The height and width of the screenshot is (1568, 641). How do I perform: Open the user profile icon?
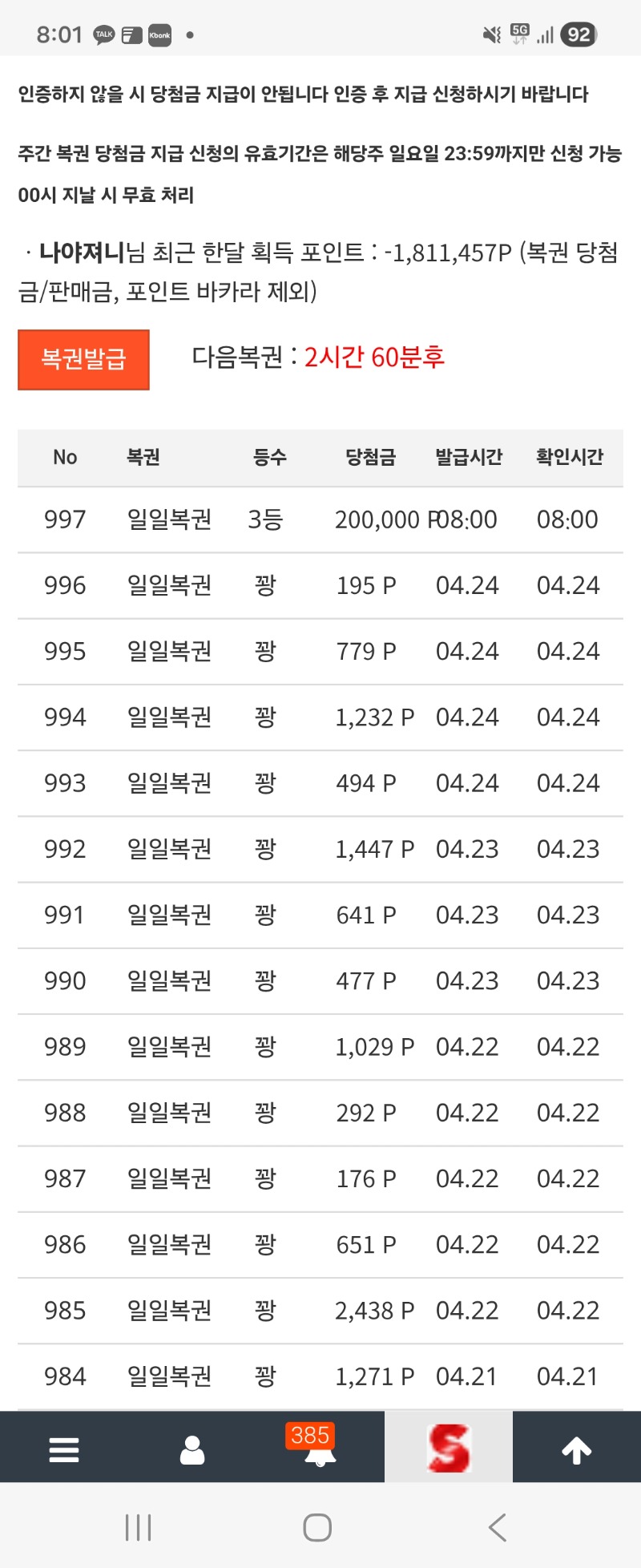coord(192,1449)
